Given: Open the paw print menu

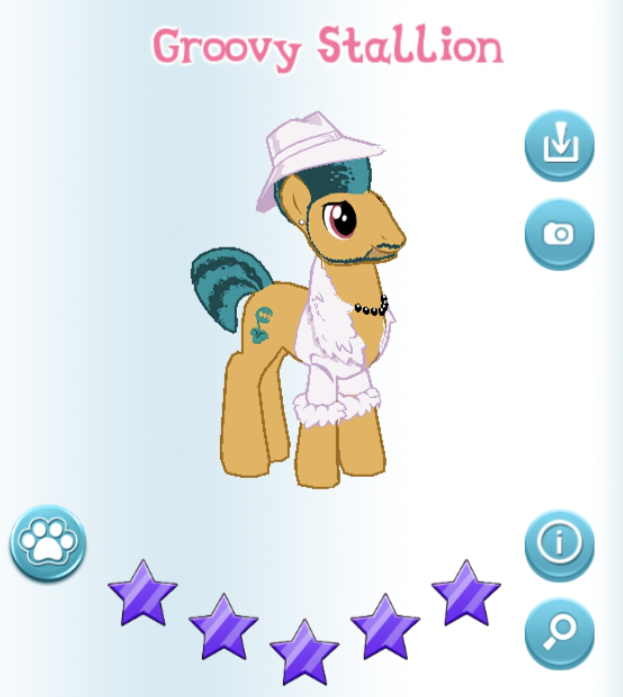Looking at the screenshot, I should pos(48,543).
